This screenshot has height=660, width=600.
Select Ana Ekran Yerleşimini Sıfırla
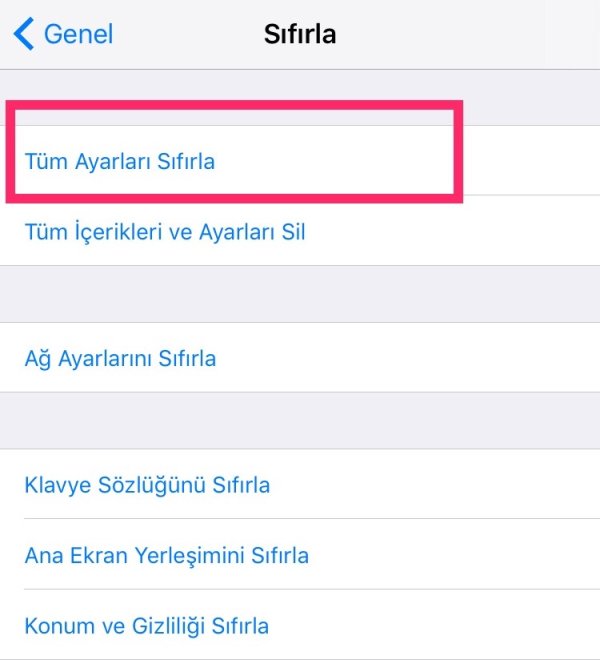coord(166,556)
